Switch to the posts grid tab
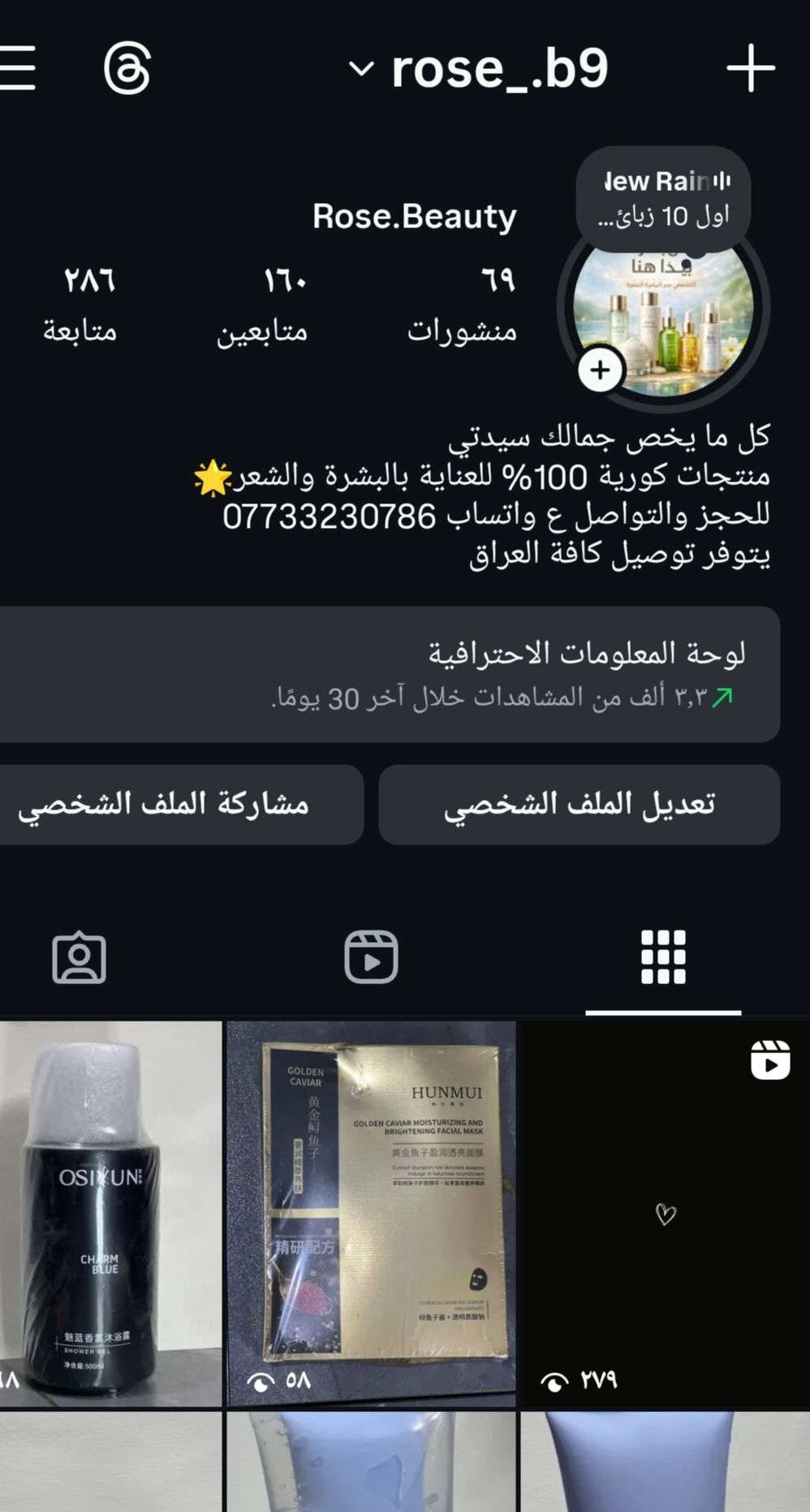Viewport: 810px width, 1512px height. pyautogui.click(x=663, y=957)
